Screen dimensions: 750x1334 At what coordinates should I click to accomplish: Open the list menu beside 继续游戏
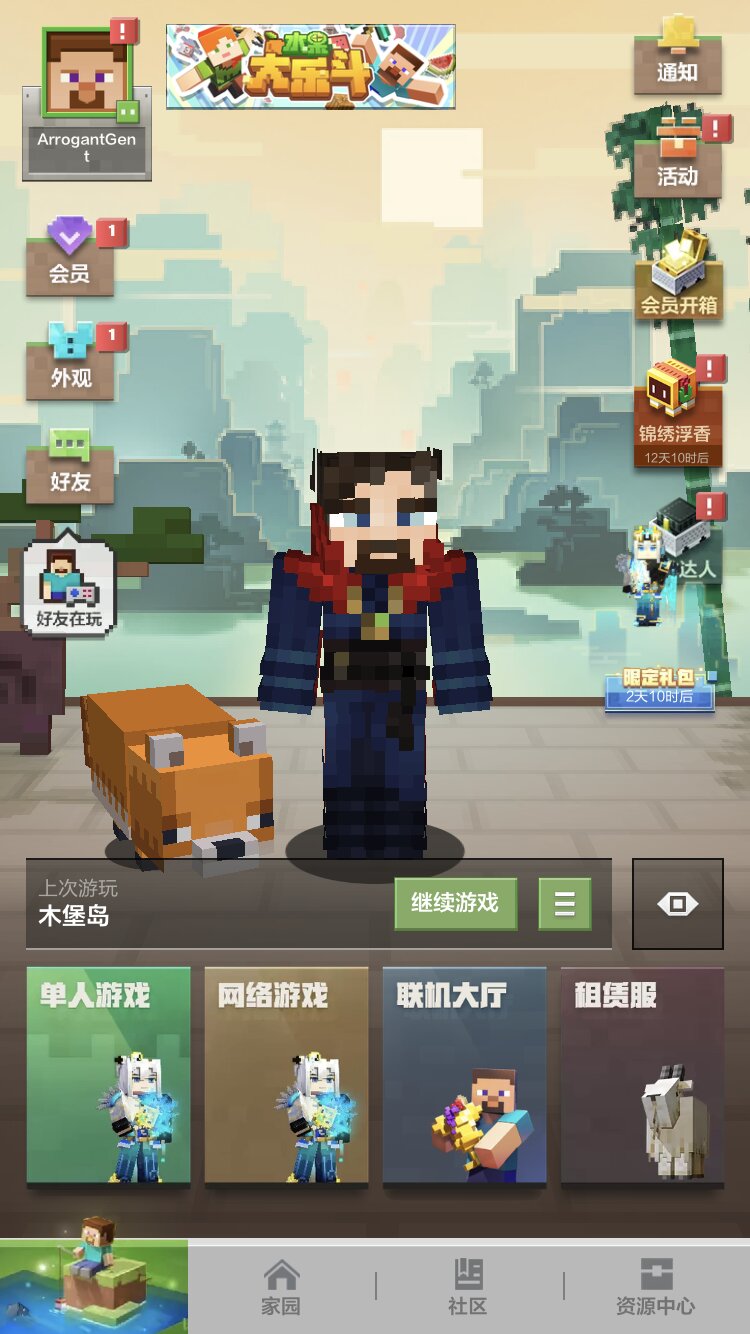coord(565,904)
